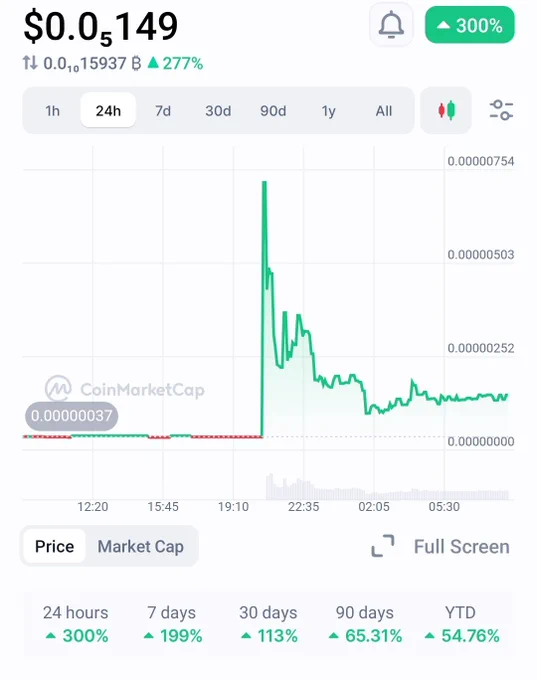This screenshot has width=537, height=680.
Task: Switch chart range to 1h
Action: 52,111
